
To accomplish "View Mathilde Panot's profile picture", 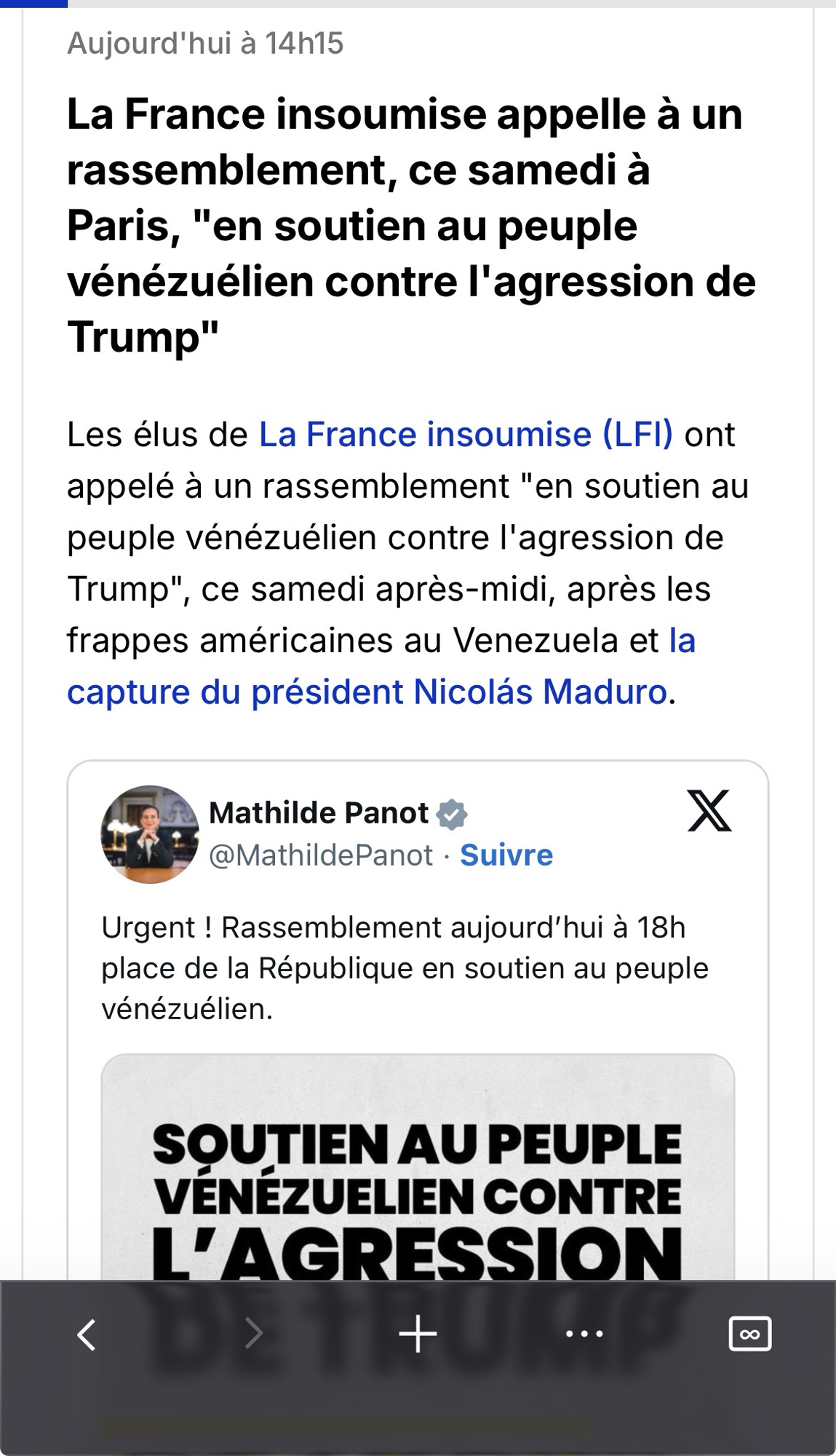I will pyautogui.click(x=149, y=834).
